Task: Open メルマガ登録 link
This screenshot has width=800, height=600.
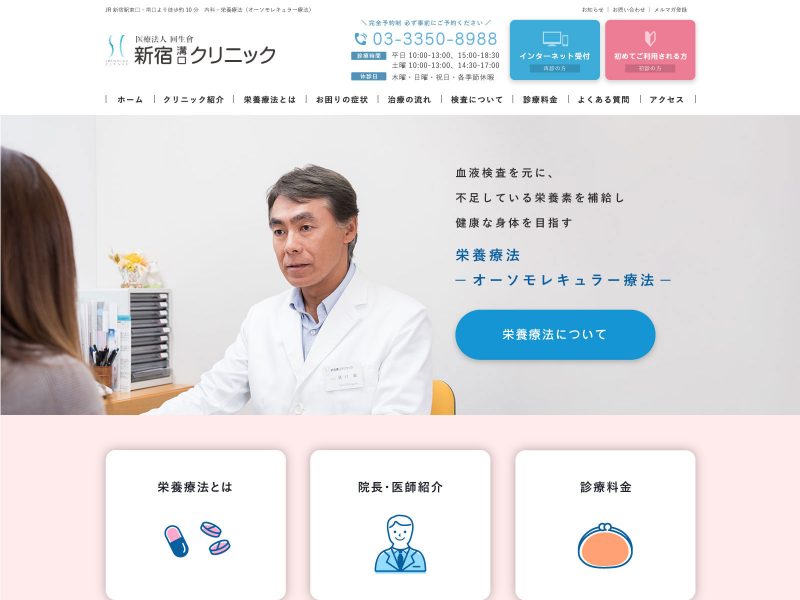Action: pyautogui.click(x=670, y=9)
